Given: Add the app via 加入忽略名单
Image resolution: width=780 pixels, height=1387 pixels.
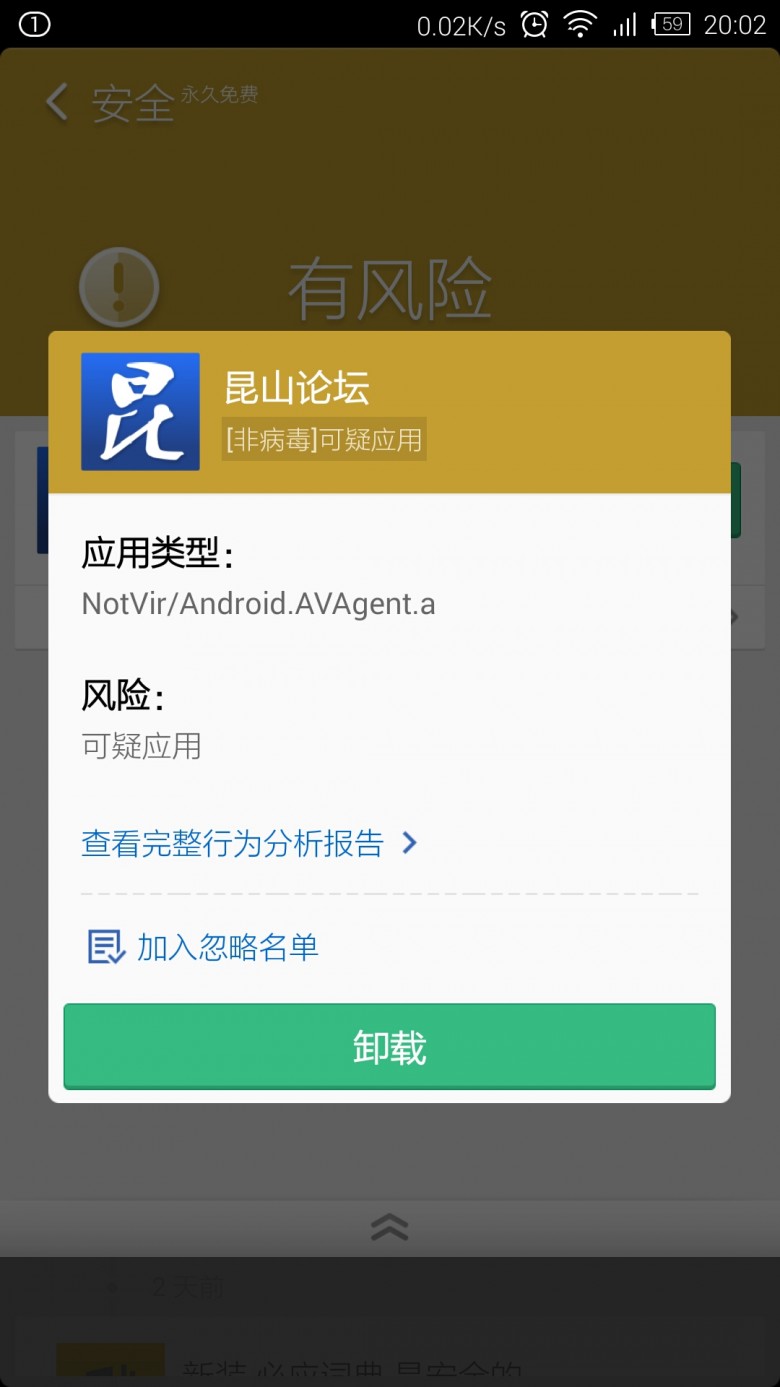Looking at the screenshot, I should point(203,947).
